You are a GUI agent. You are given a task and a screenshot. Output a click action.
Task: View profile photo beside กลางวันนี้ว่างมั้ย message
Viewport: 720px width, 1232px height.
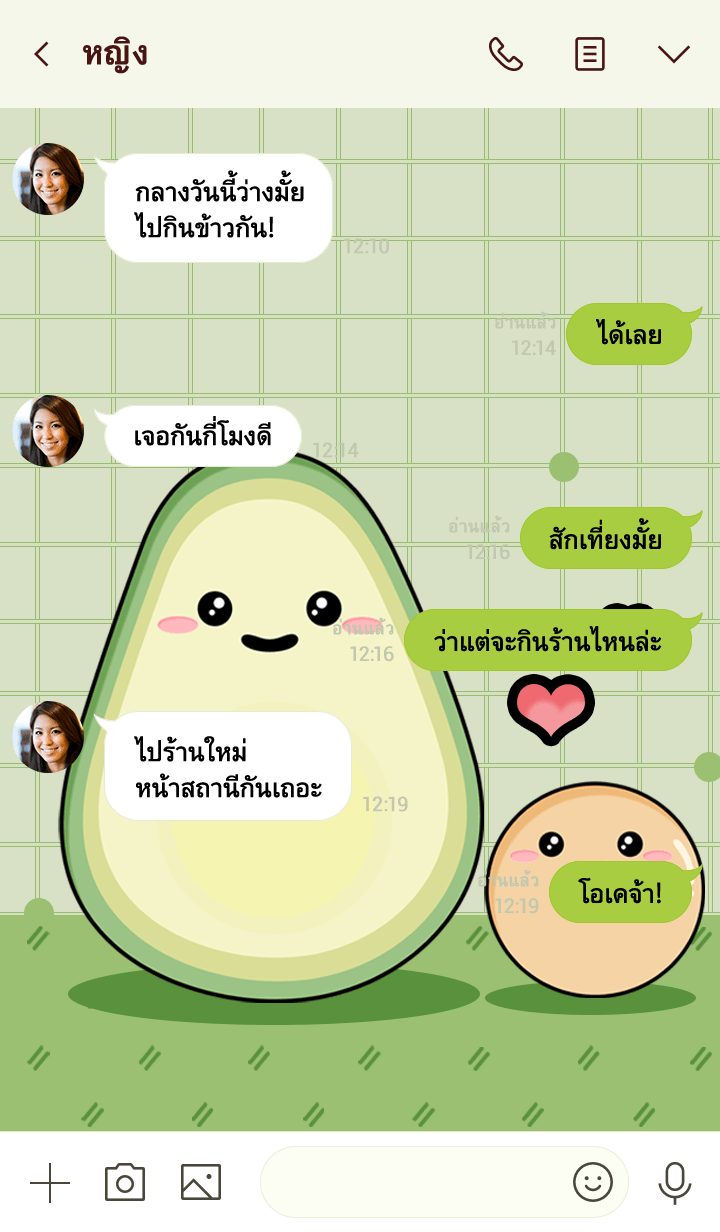[48, 179]
